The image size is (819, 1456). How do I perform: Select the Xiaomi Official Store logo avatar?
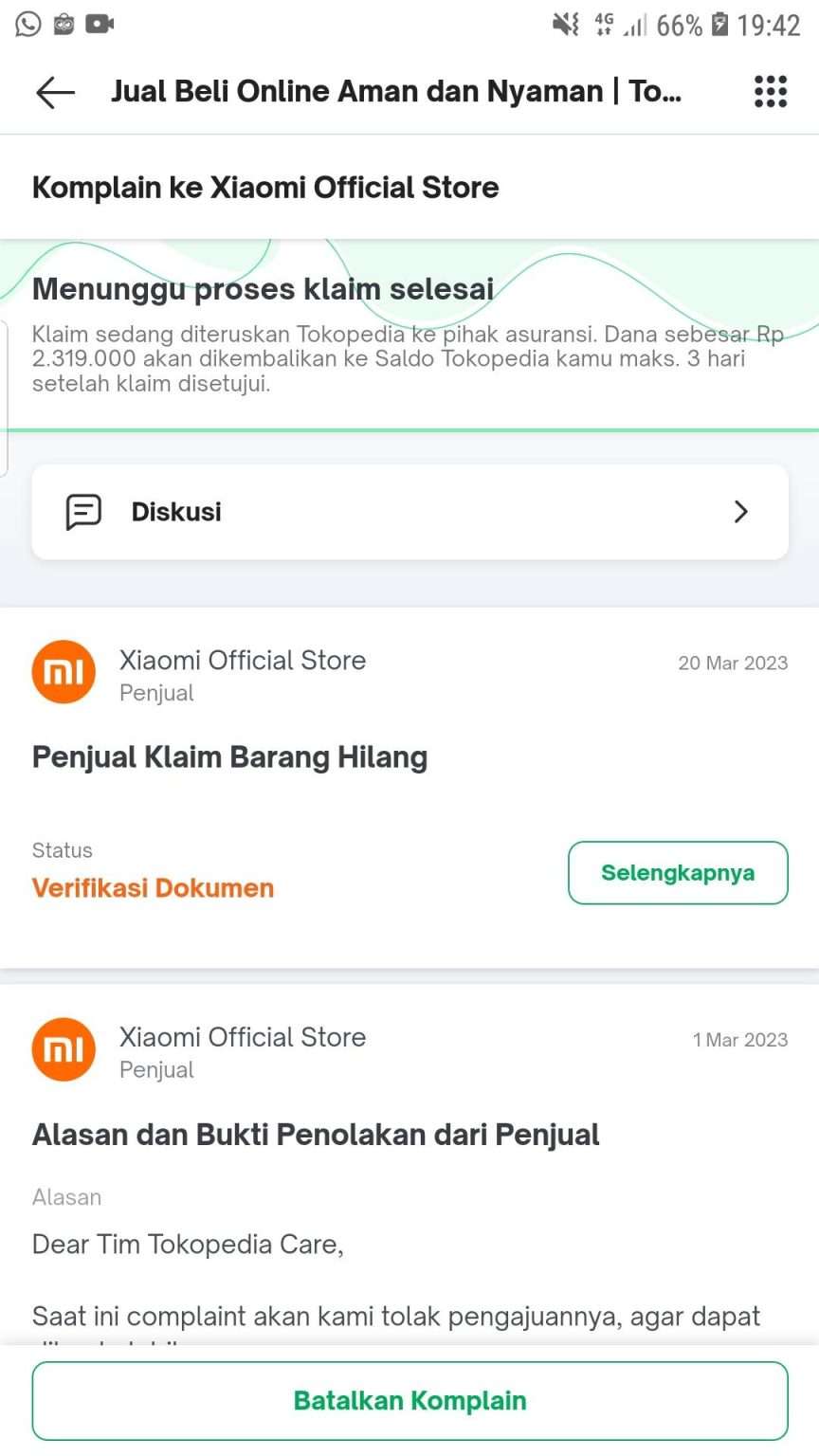pyautogui.click(x=63, y=671)
